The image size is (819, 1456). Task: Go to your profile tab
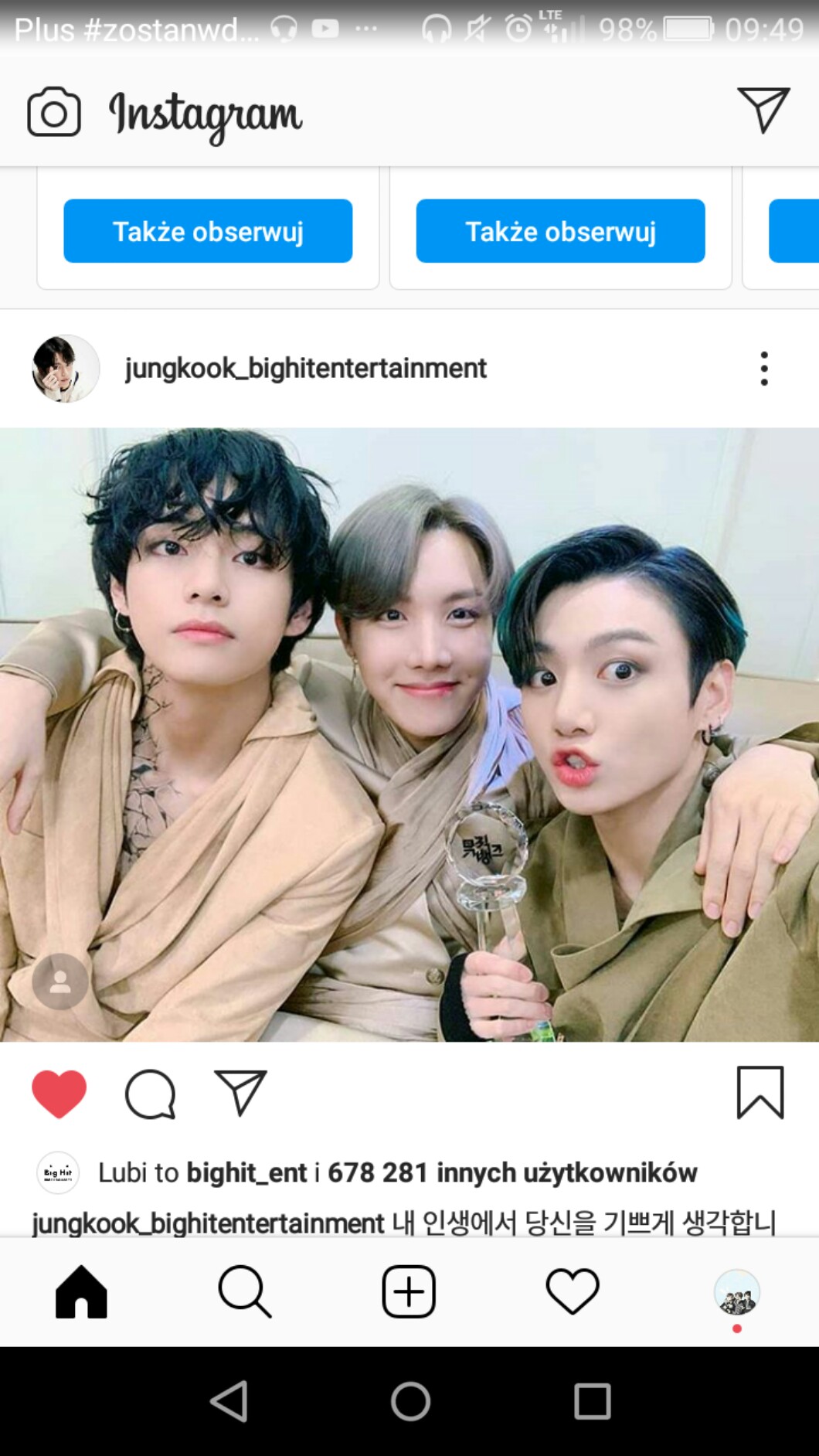(736, 1291)
